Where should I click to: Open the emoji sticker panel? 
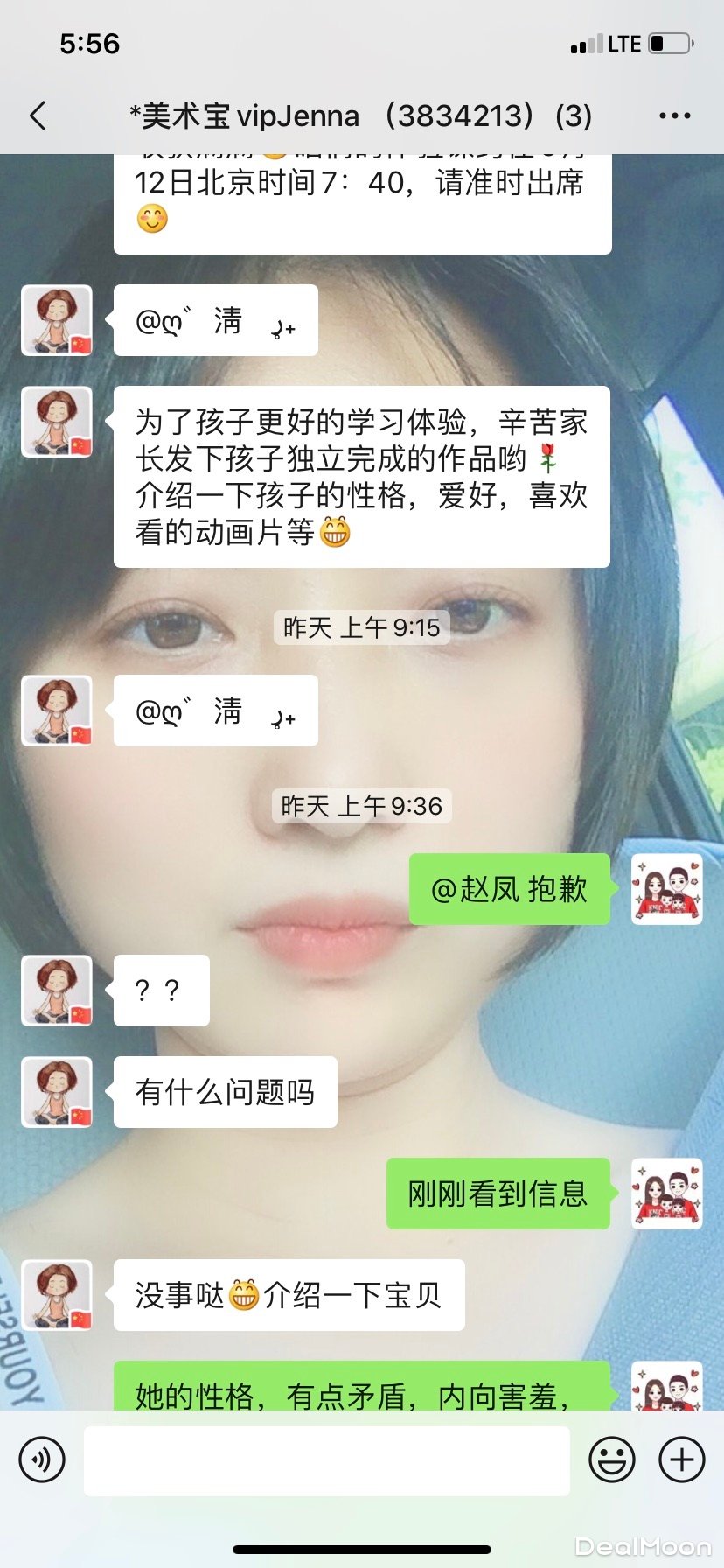(611, 1459)
